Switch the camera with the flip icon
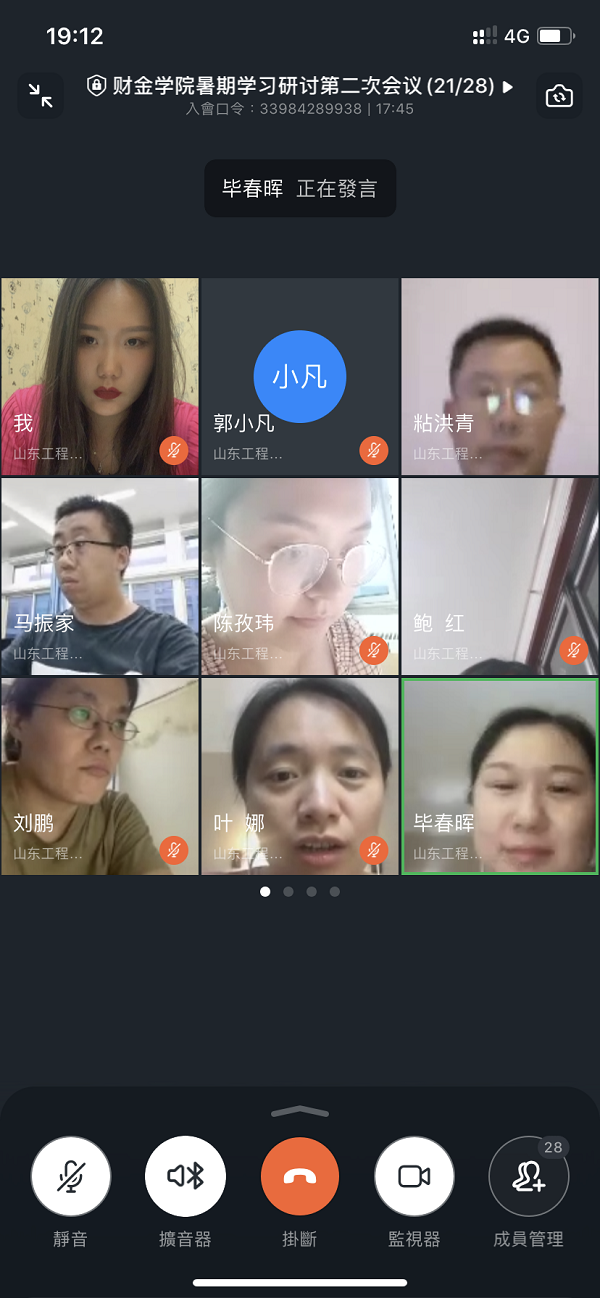This screenshot has width=600, height=1298. pyautogui.click(x=559, y=96)
